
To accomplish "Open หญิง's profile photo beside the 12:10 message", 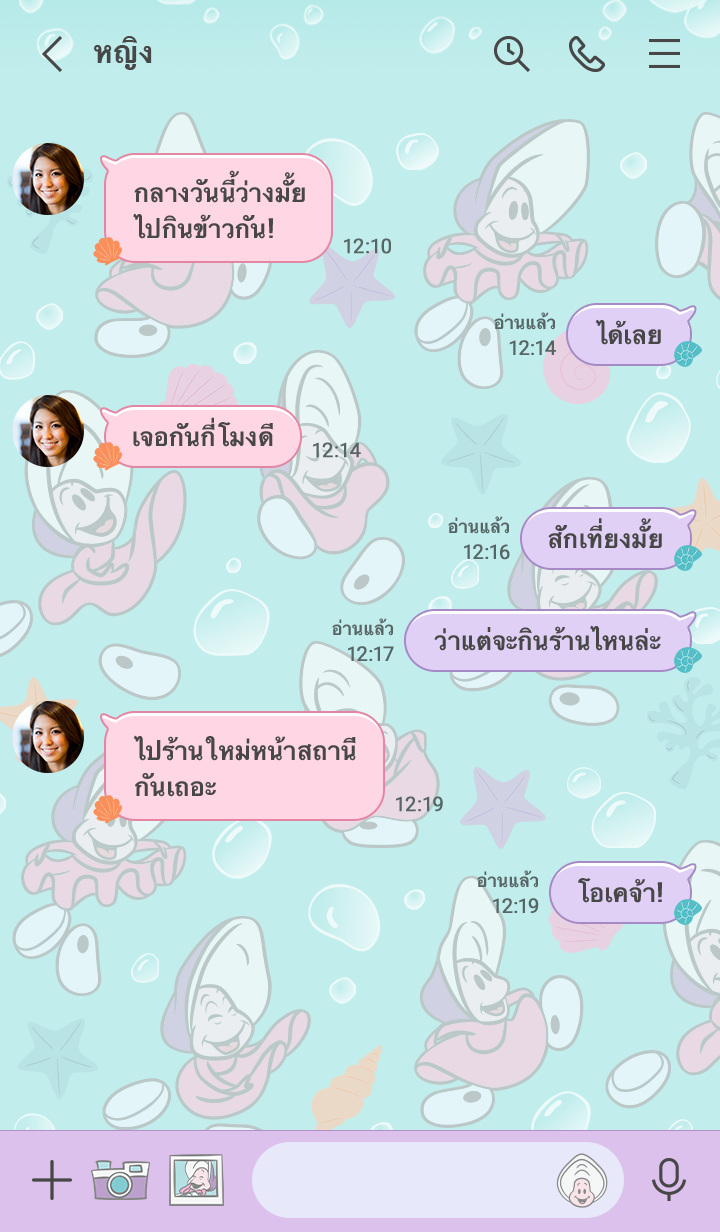I will pyautogui.click(x=48, y=179).
